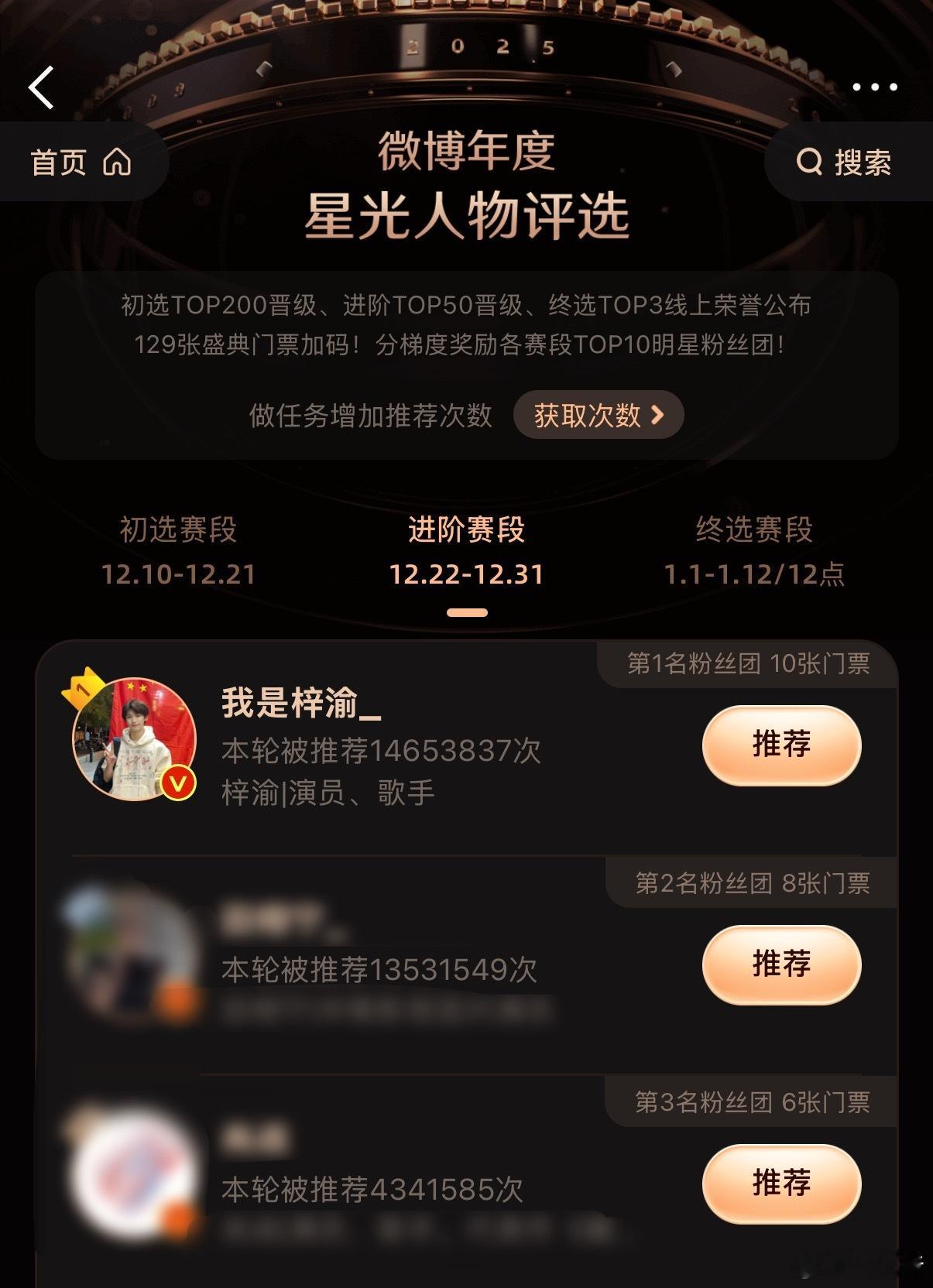Click the back arrow at top left
Image resolution: width=933 pixels, height=1288 pixels.
point(43,87)
